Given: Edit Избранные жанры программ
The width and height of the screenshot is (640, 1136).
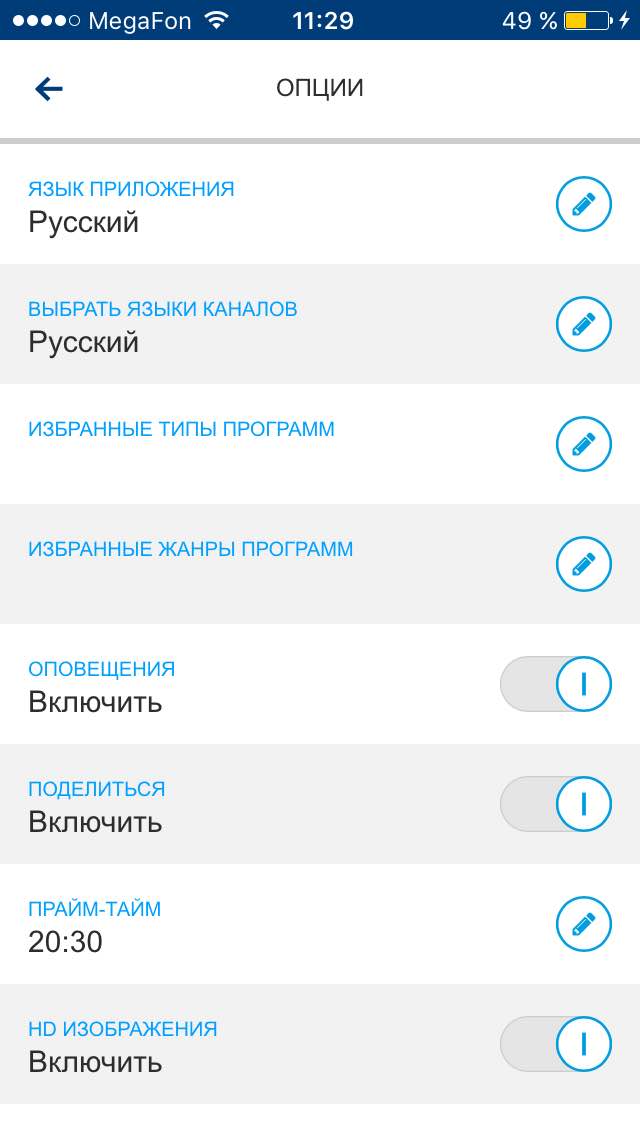Looking at the screenshot, I should click(x=583, y=564).
